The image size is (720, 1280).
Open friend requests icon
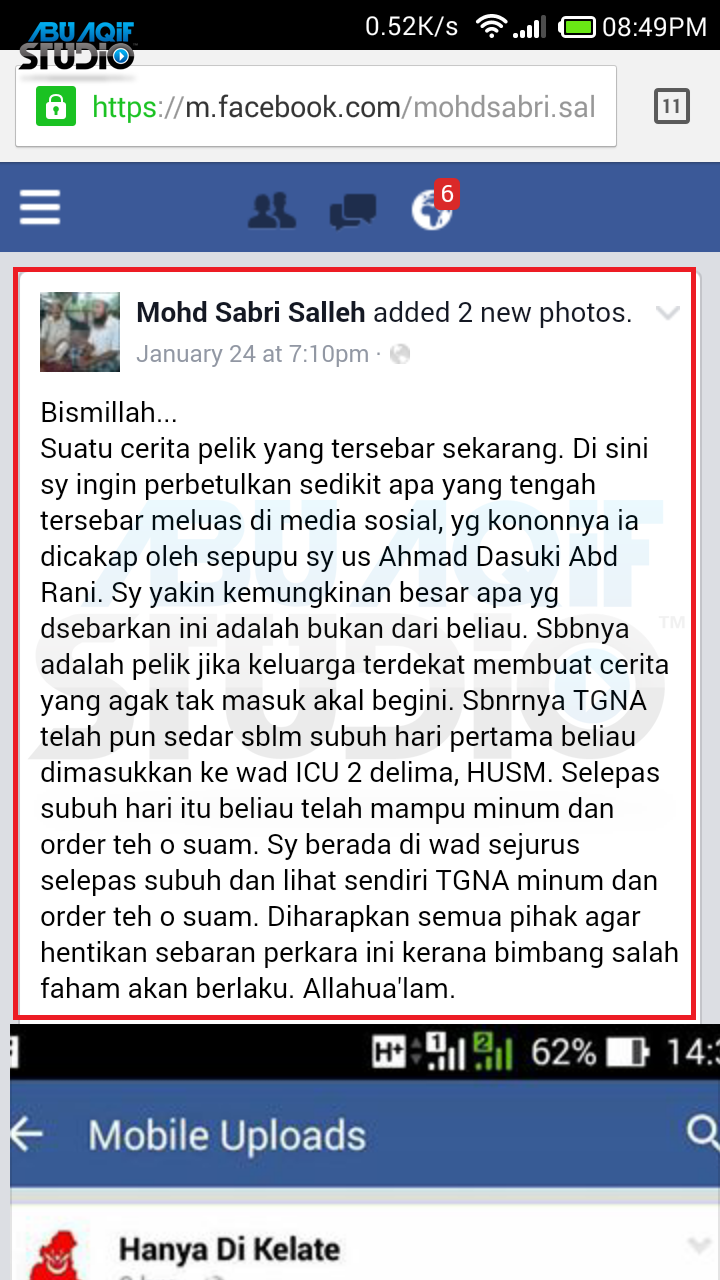coord(271,210)
